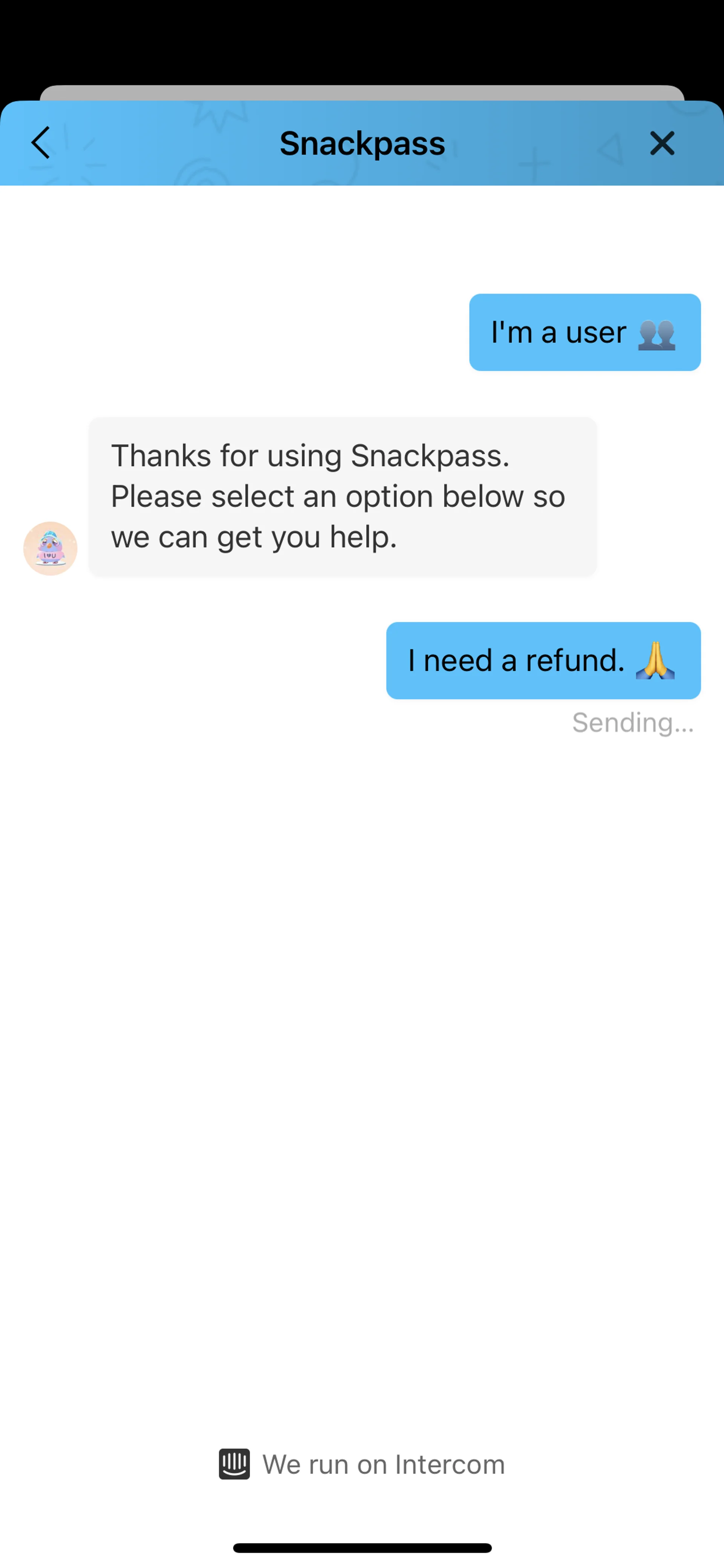Go back from the Snackpass chat

point(41,143)
